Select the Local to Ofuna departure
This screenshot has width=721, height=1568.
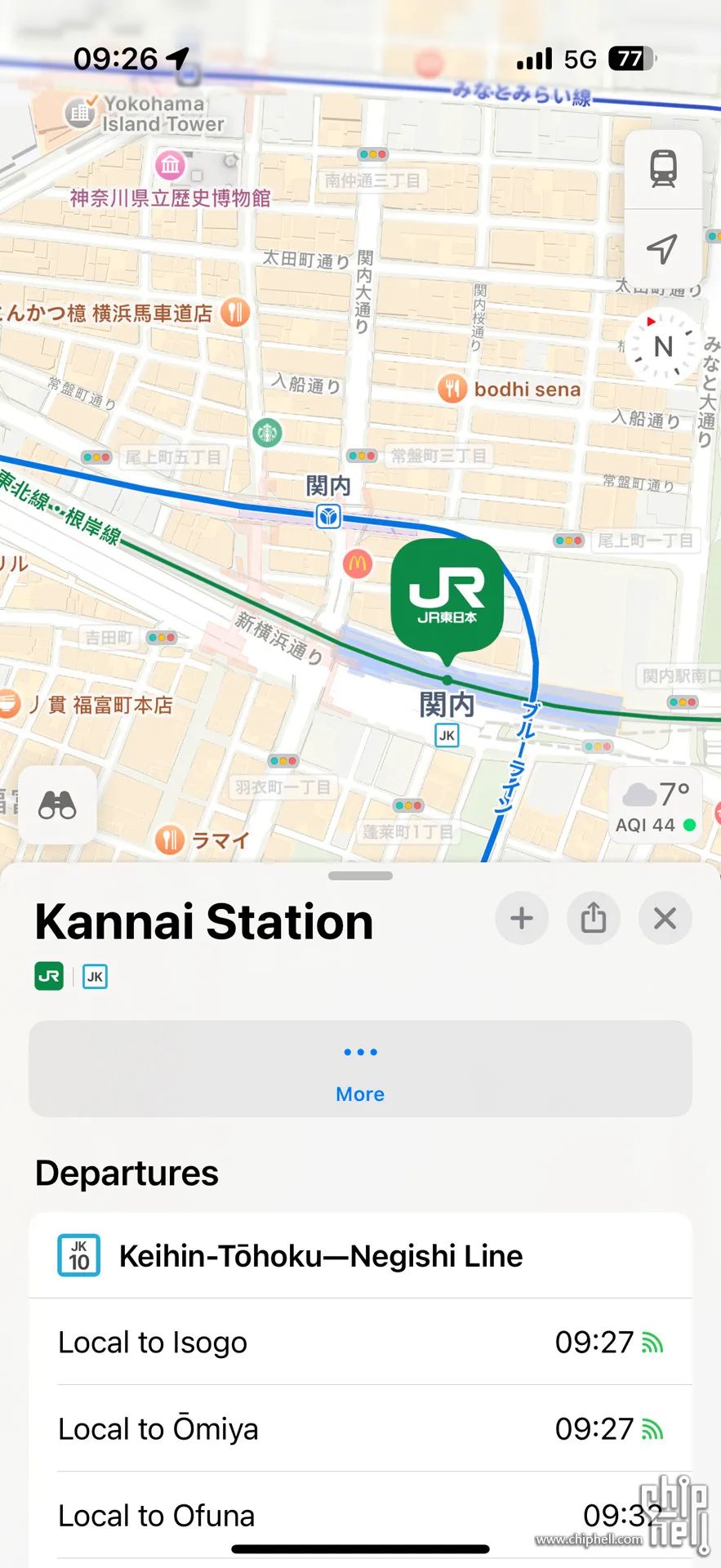(x=360, y=1516)
